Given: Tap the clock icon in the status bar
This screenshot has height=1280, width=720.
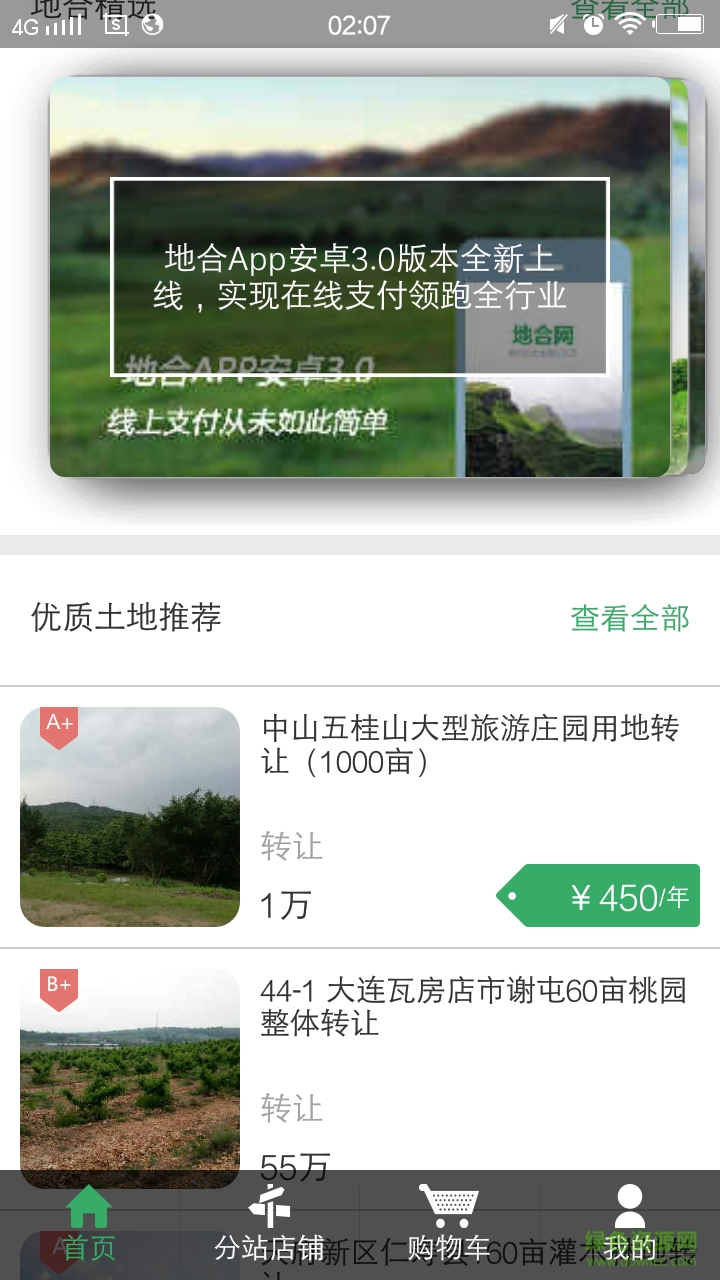Looking at the screenshot, I should 590,25.
